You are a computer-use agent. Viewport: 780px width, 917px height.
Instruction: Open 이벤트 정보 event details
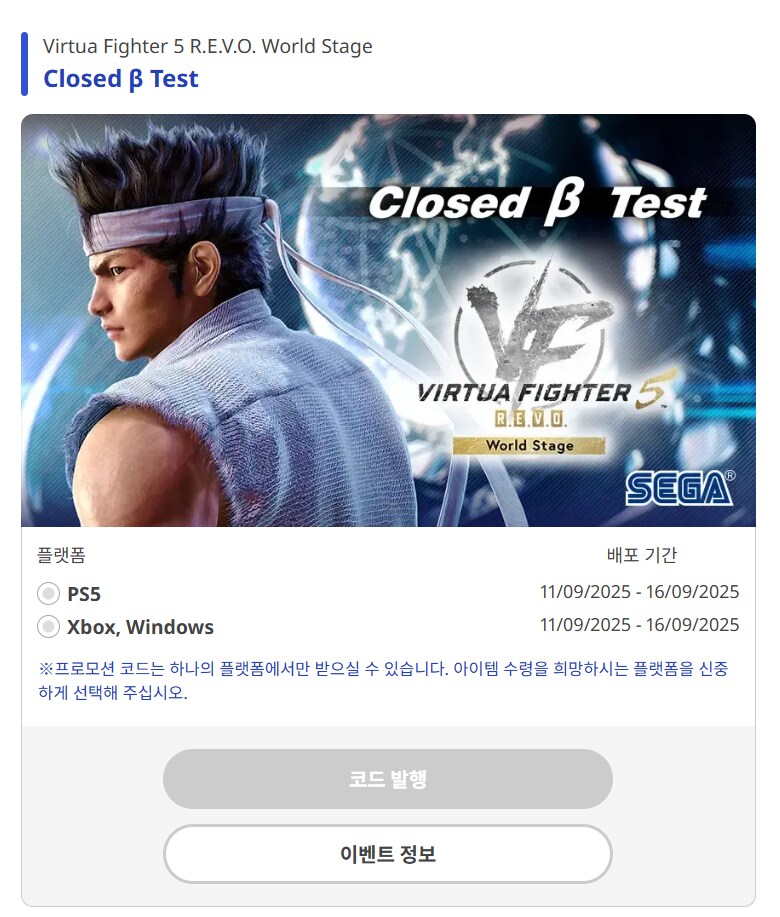387,854
